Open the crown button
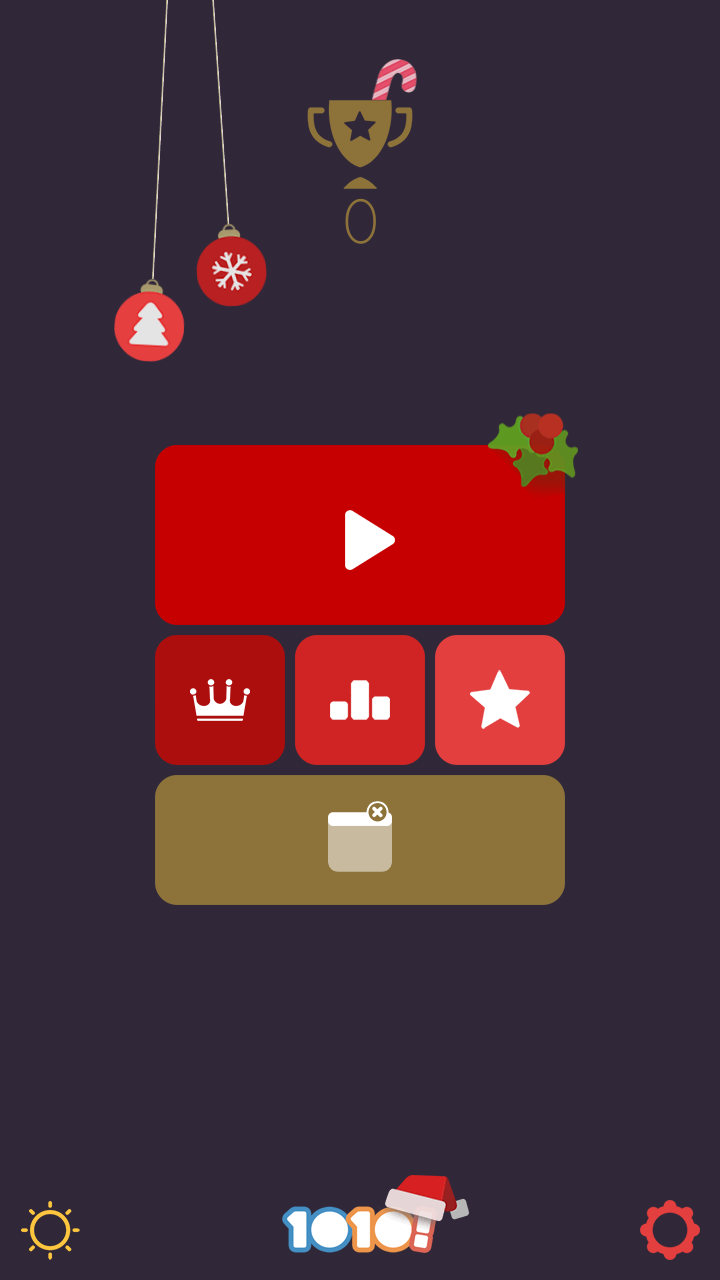The height and width of the screenshot is (1280, 720). tap(220, 700)
